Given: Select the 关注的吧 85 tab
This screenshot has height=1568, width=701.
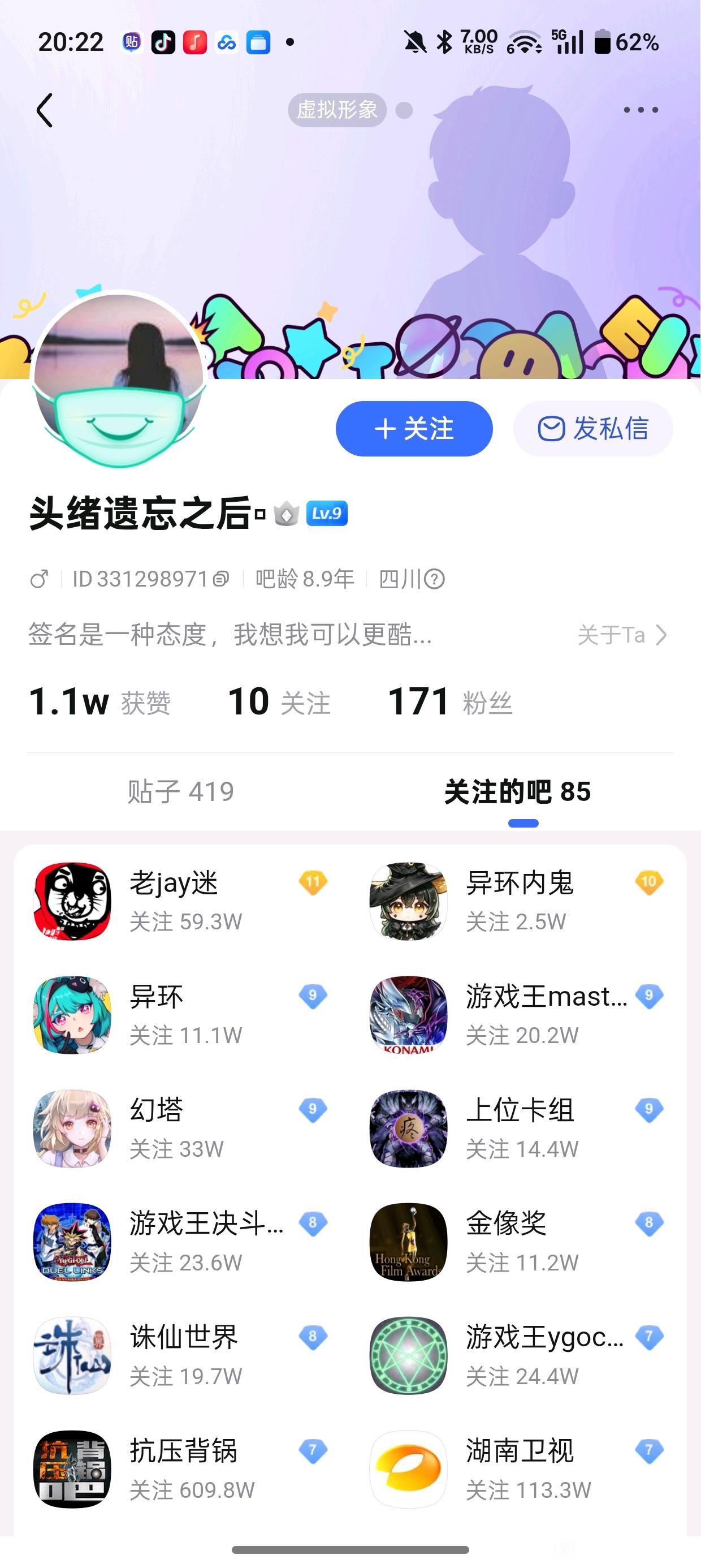Looking at the screenshot, I should [518, 791].
